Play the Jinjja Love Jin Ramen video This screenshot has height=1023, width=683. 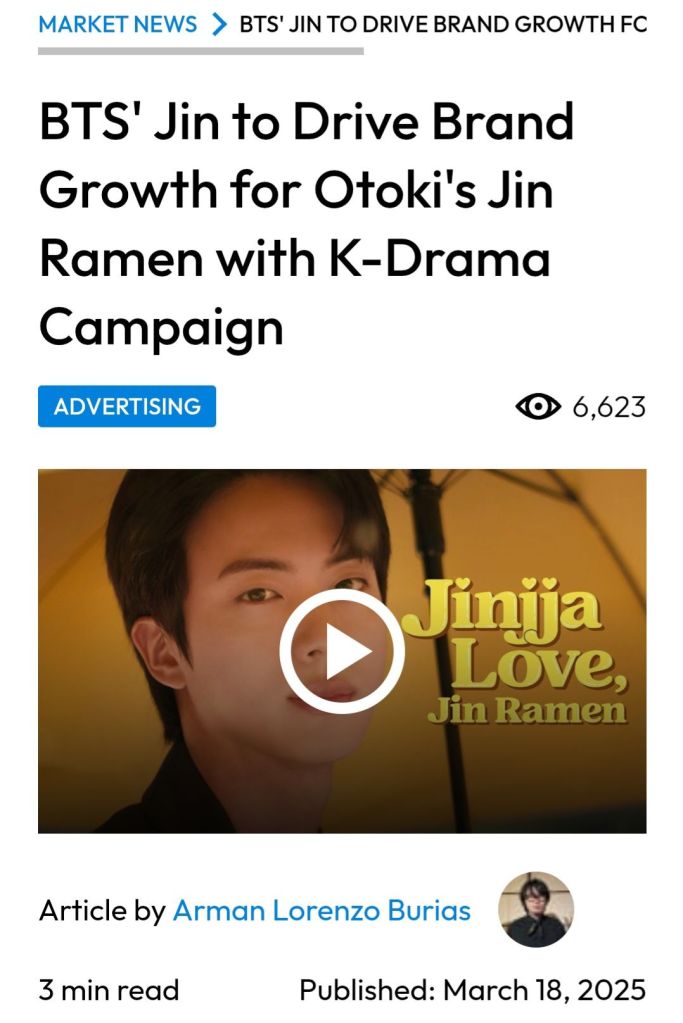point(341,651)
